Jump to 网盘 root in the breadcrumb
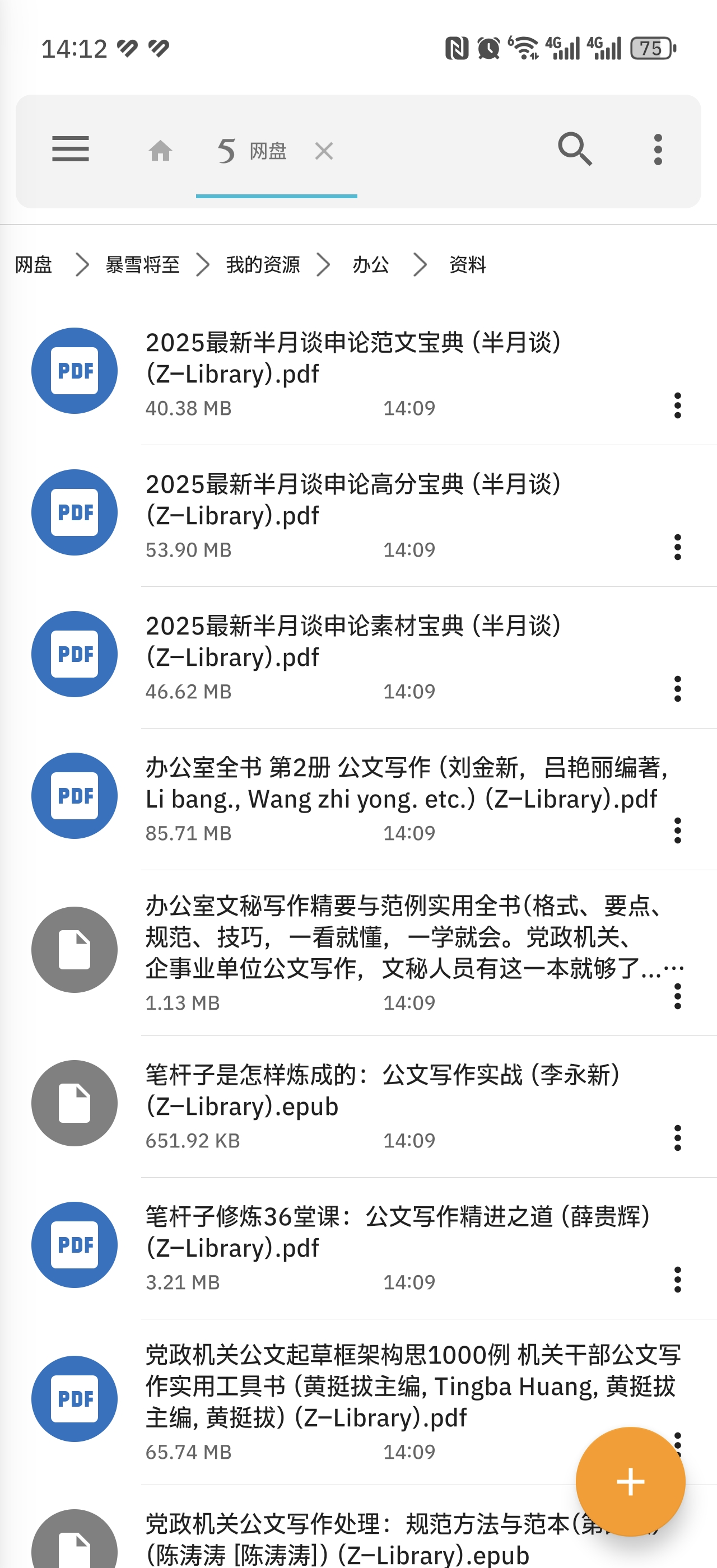 pyautogui.click(x=33, y=264)
